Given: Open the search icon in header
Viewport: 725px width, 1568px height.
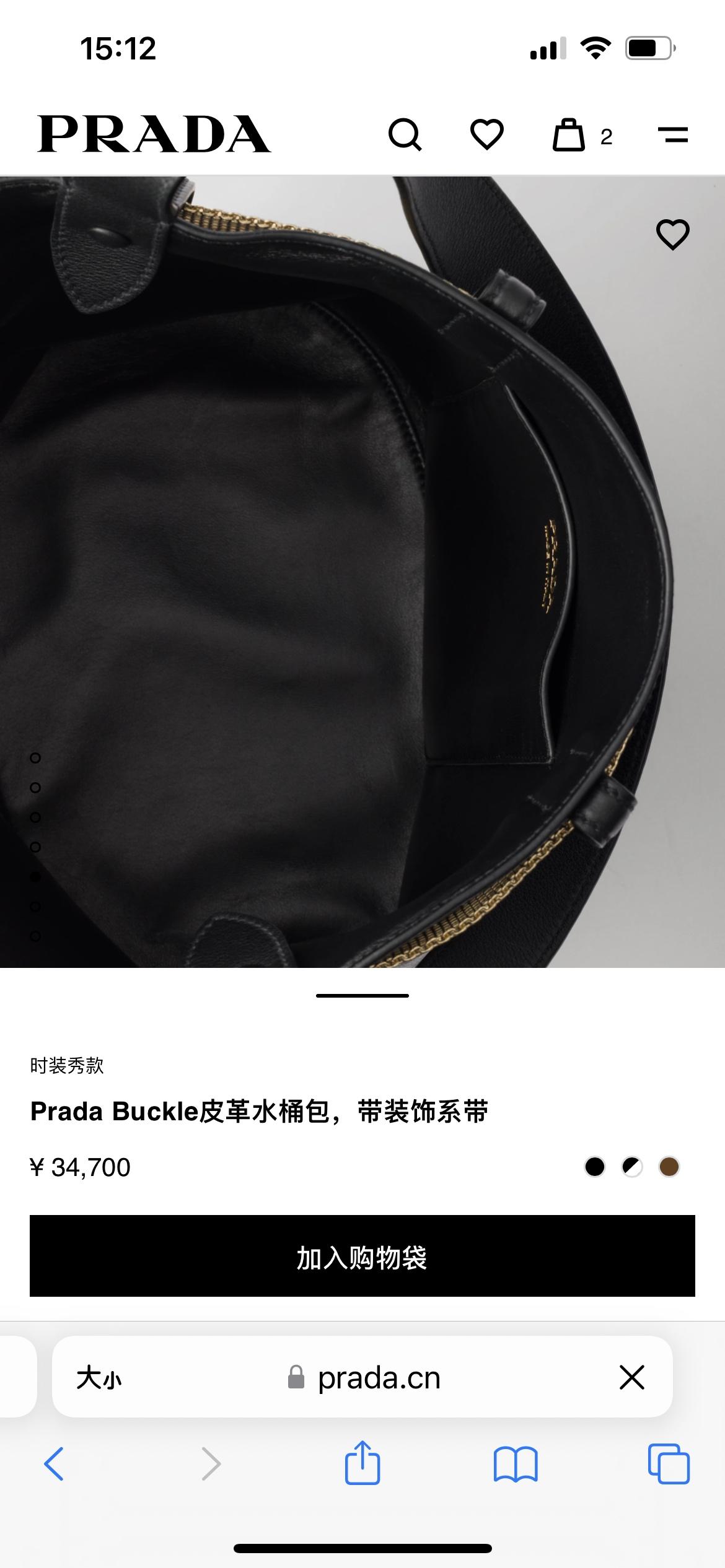Looking at the screenshot, I should [405, 134].
